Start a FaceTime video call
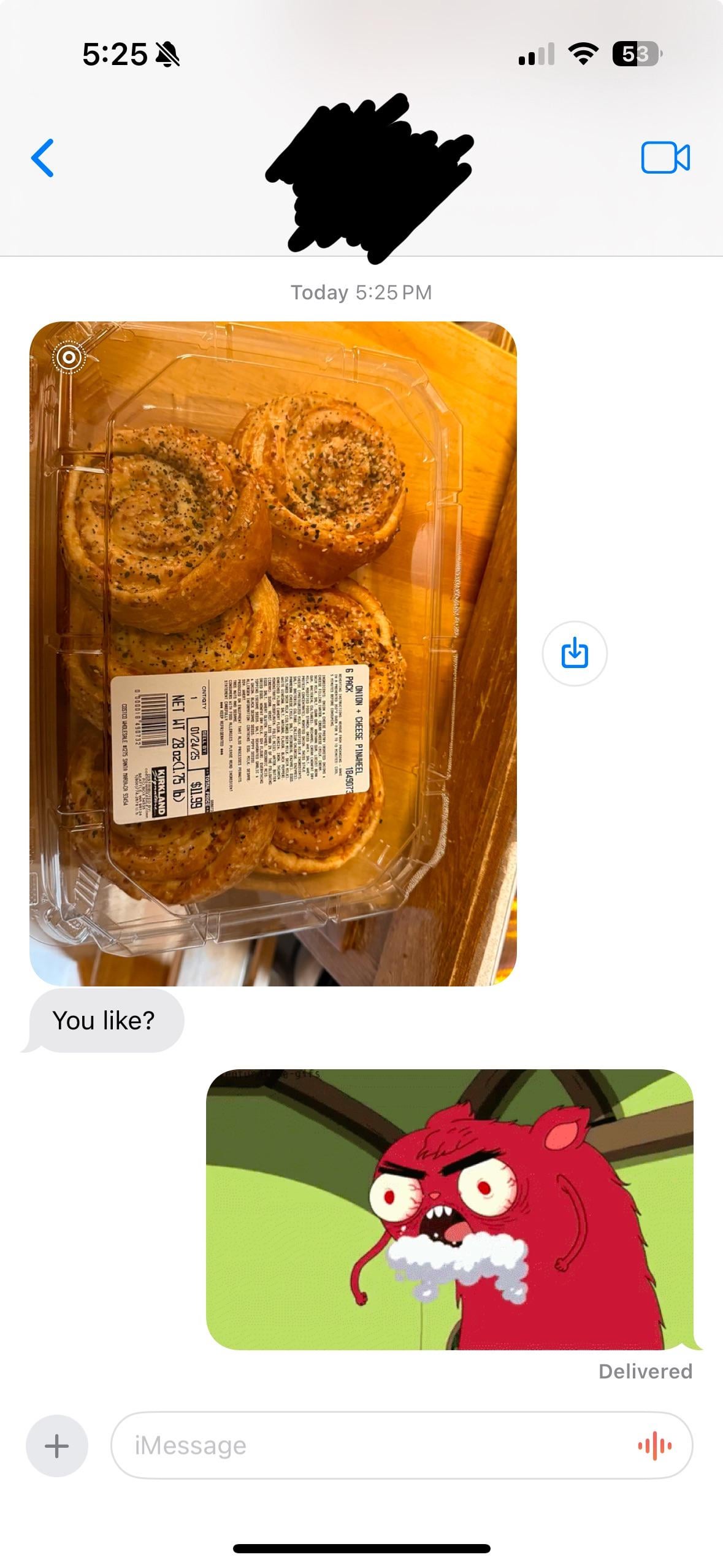This screenshot has height=1568, width=723. click(665, 158)
